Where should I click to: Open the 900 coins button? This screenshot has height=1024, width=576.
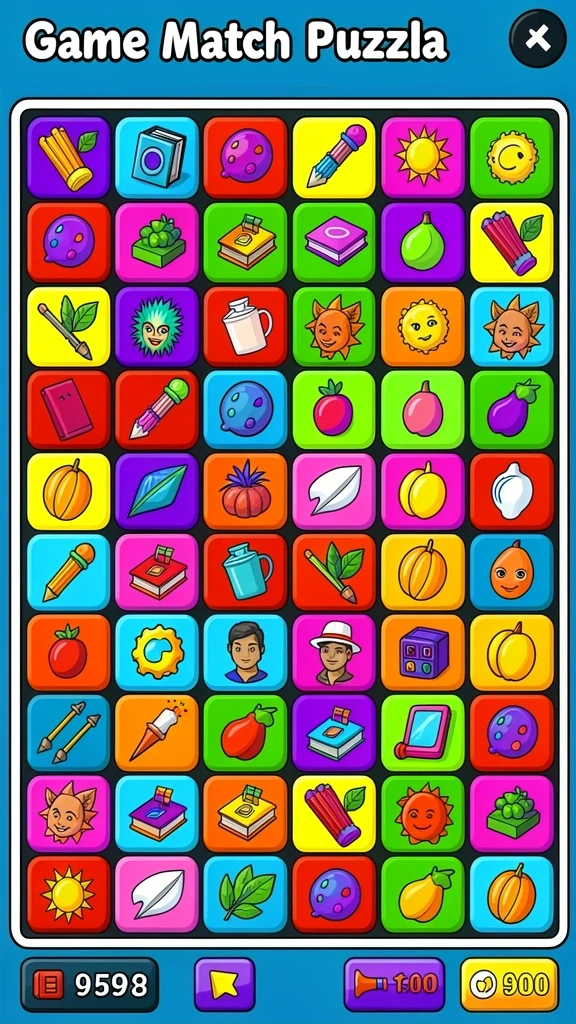coord(509,984)
